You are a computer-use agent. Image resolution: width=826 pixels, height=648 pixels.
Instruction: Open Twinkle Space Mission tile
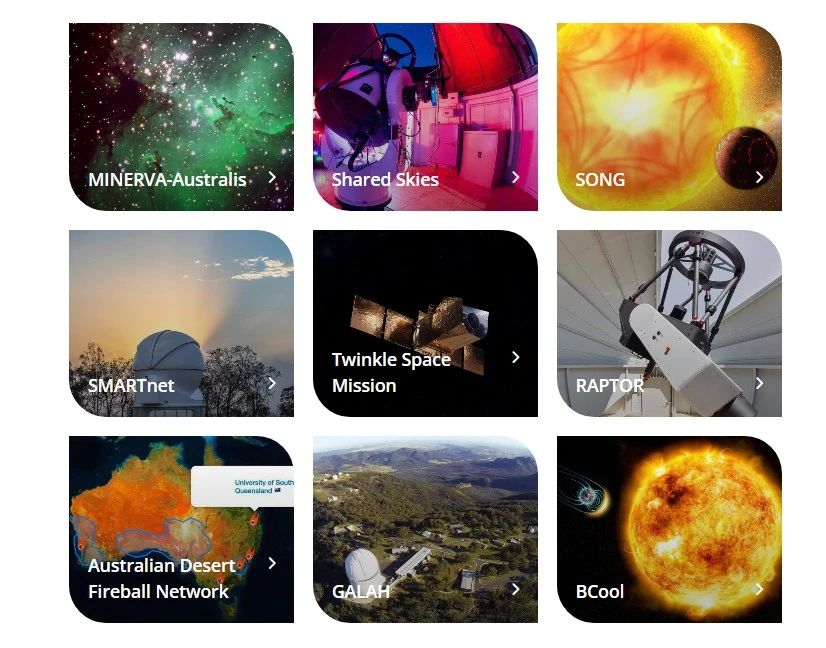(425, 323)
